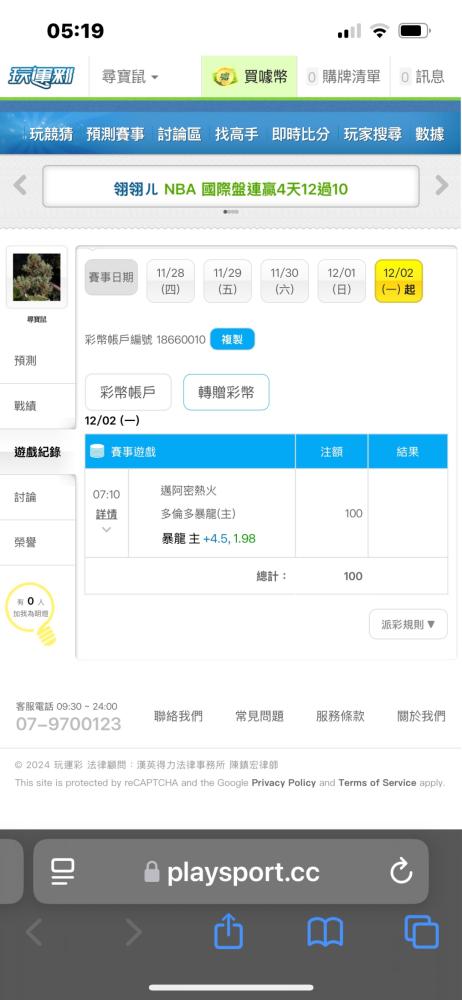The image size is (462, 1000).
Task: Expand 派彩規則 payout rules
Action: [408, 624]
